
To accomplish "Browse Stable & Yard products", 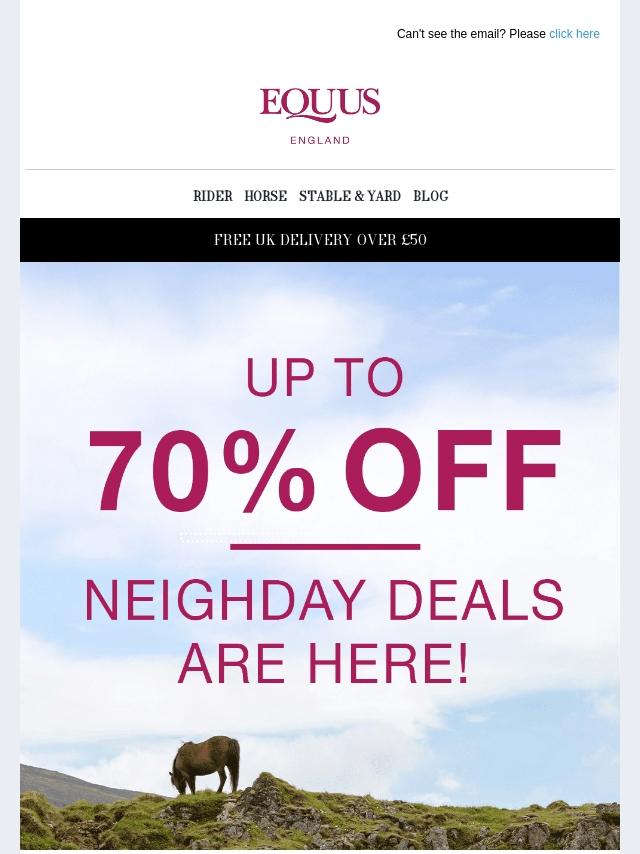I will pyautogui.click(x=350, y=197).
